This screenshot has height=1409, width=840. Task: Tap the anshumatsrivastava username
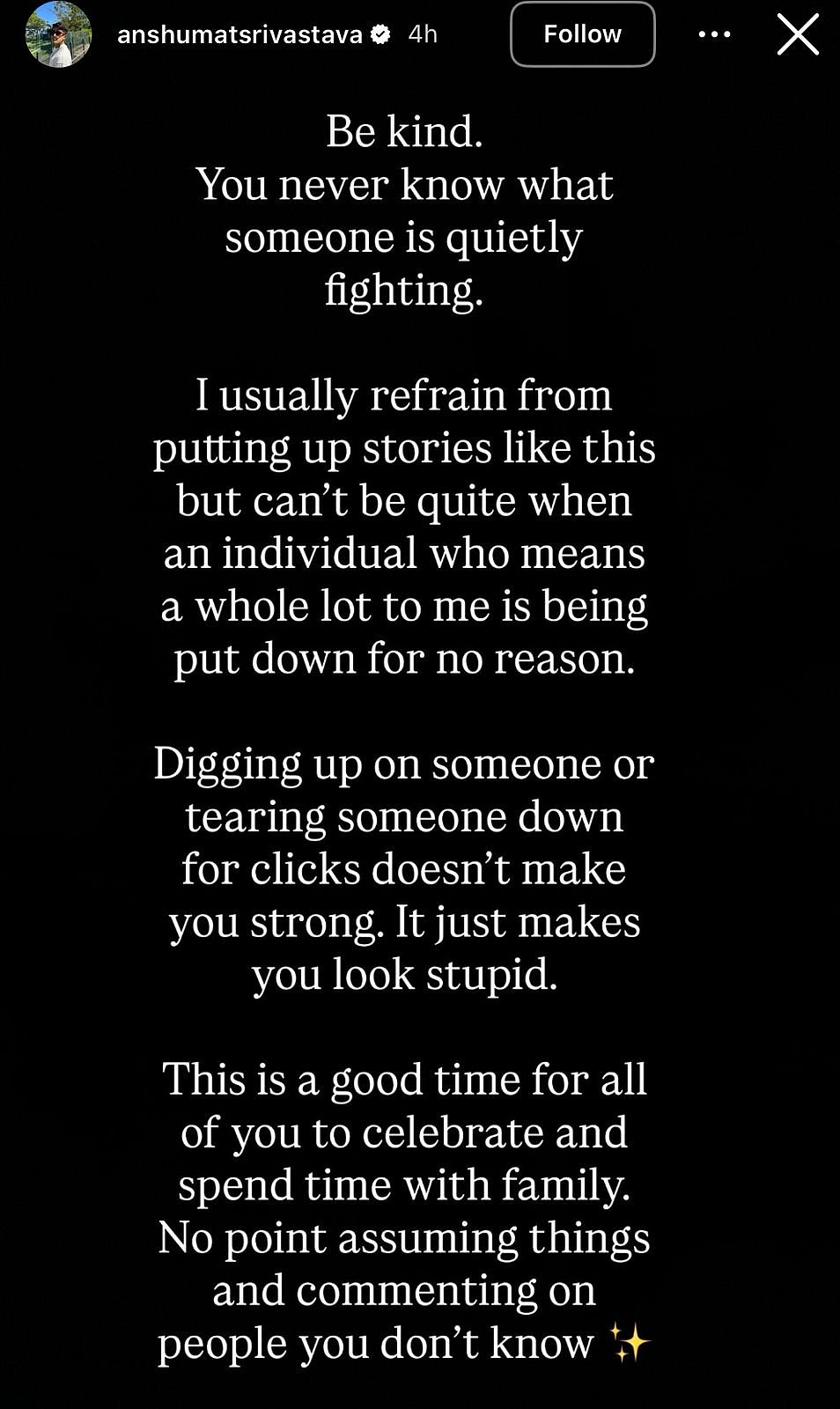tap(239, 34)
